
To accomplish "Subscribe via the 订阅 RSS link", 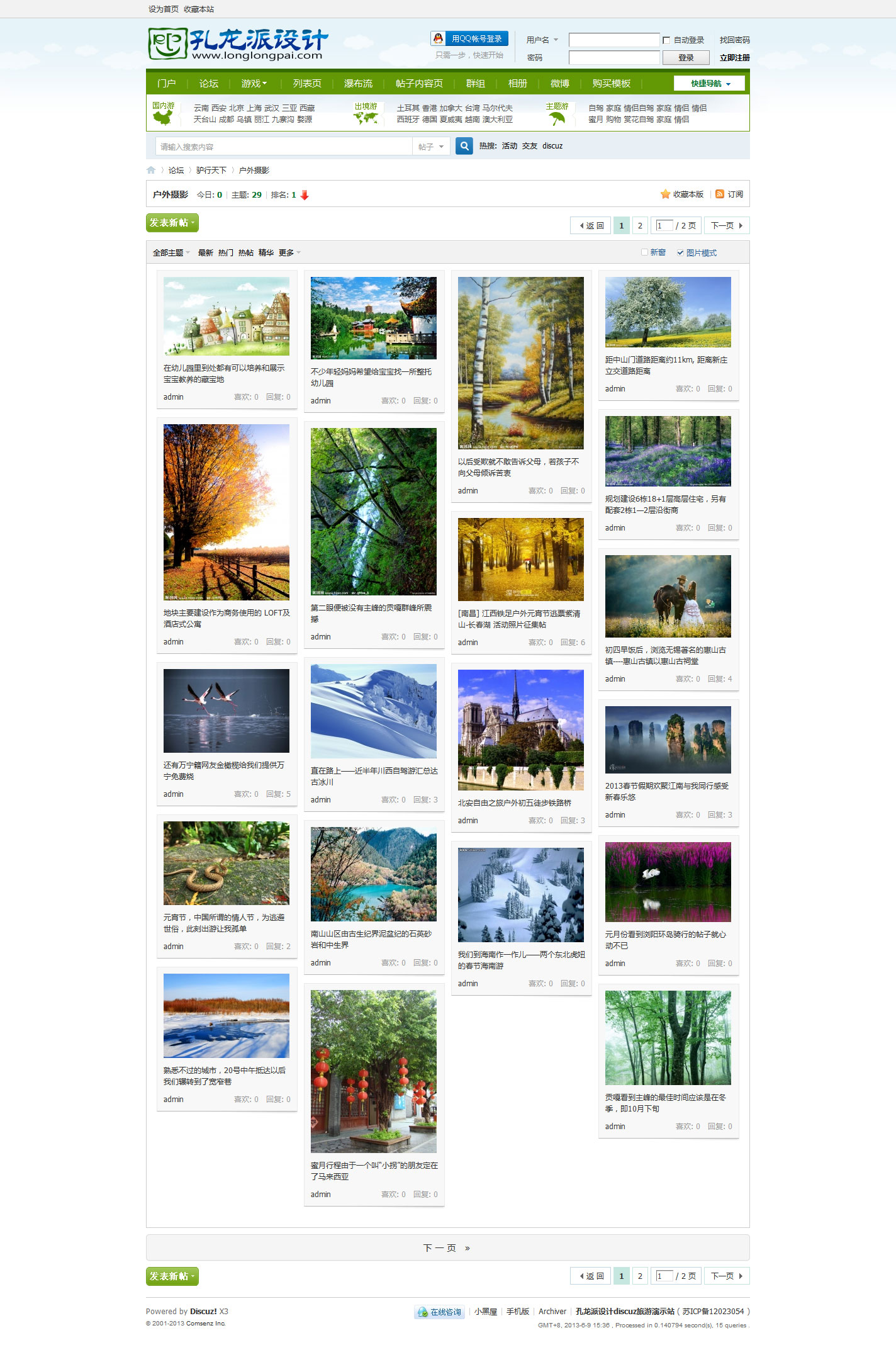I will pos(730,194).
